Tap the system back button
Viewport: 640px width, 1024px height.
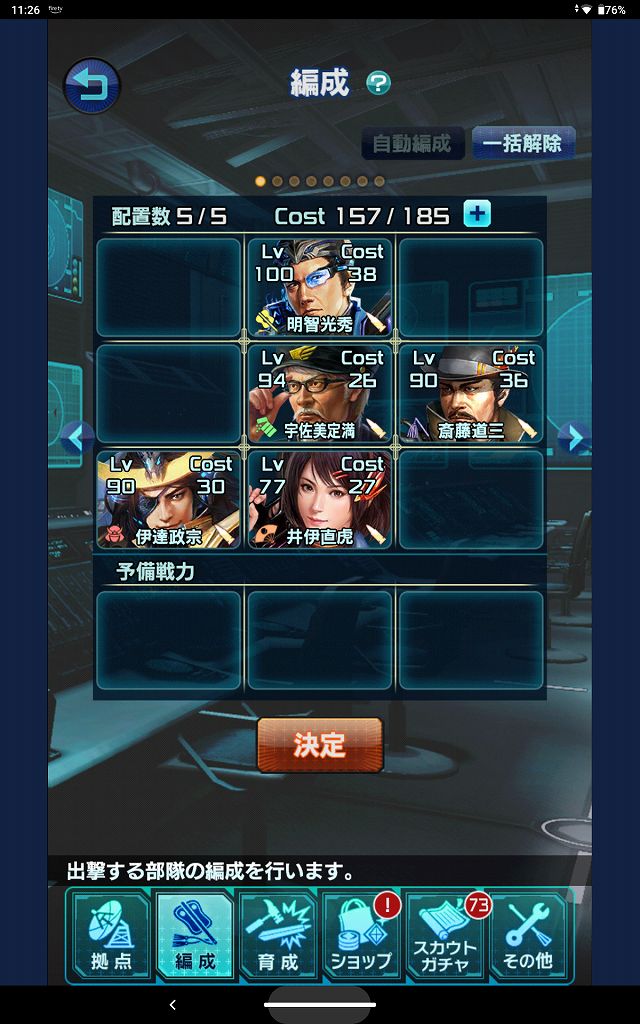(172, 1004)
